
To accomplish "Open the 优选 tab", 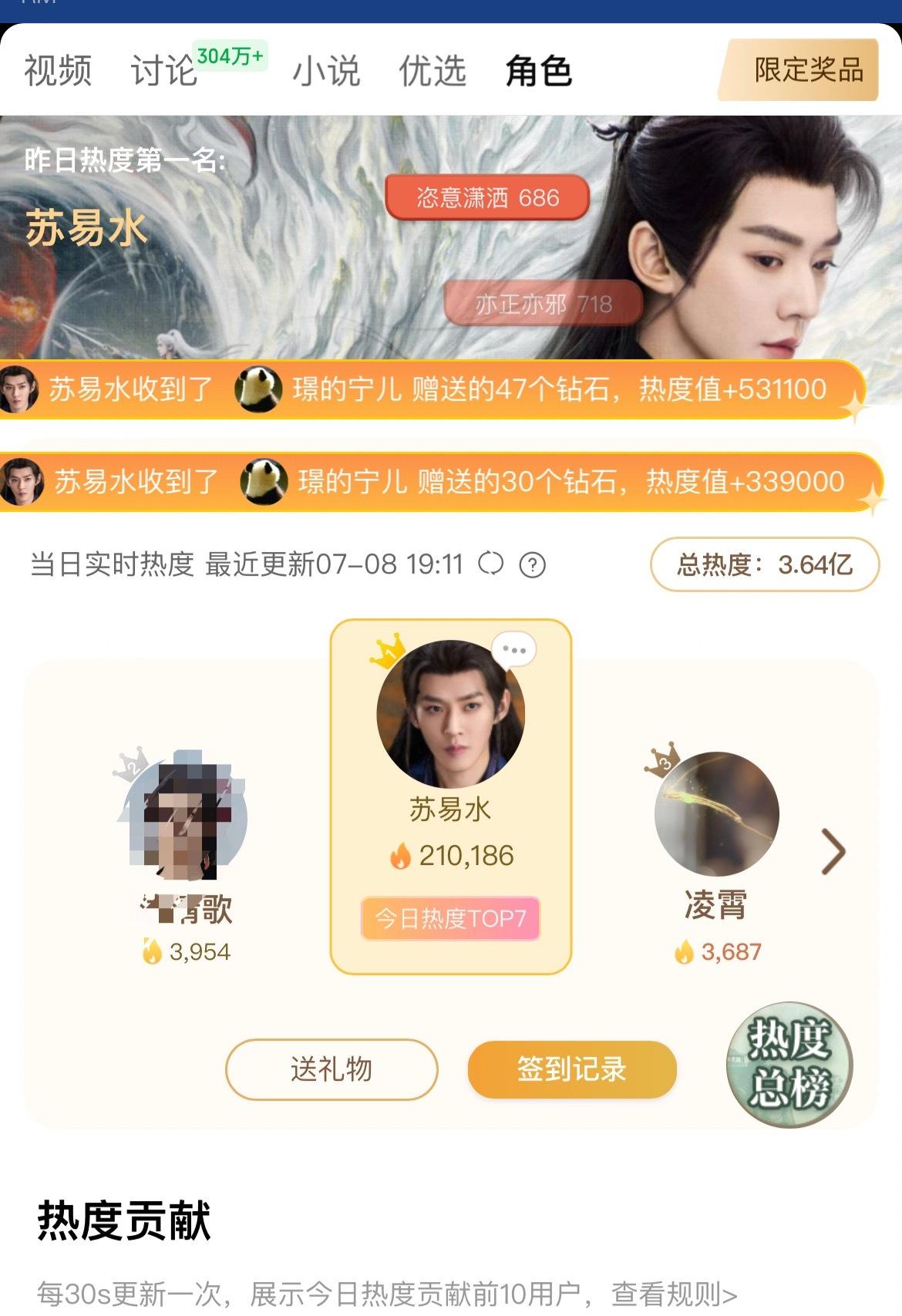I will coord(432,71).
